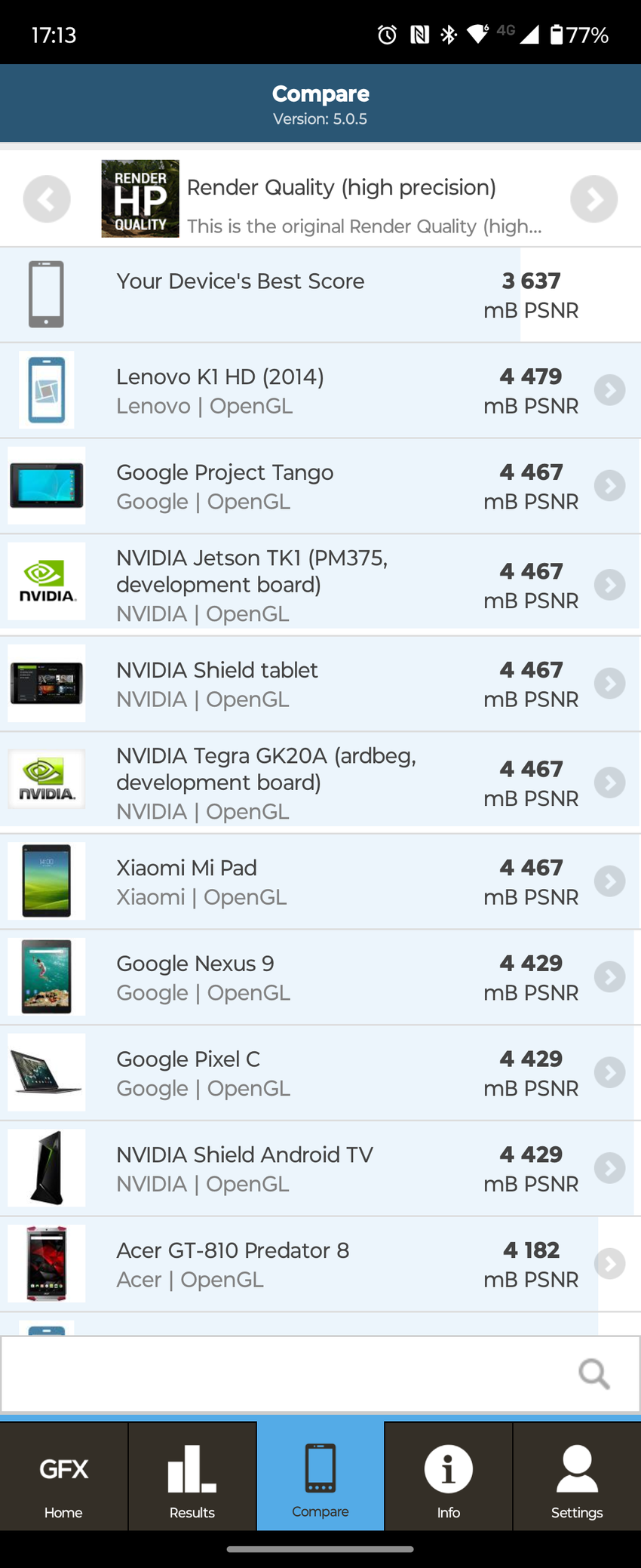
Task: Open NVIDIA Tegra GK20A entry
Action: 320,782
